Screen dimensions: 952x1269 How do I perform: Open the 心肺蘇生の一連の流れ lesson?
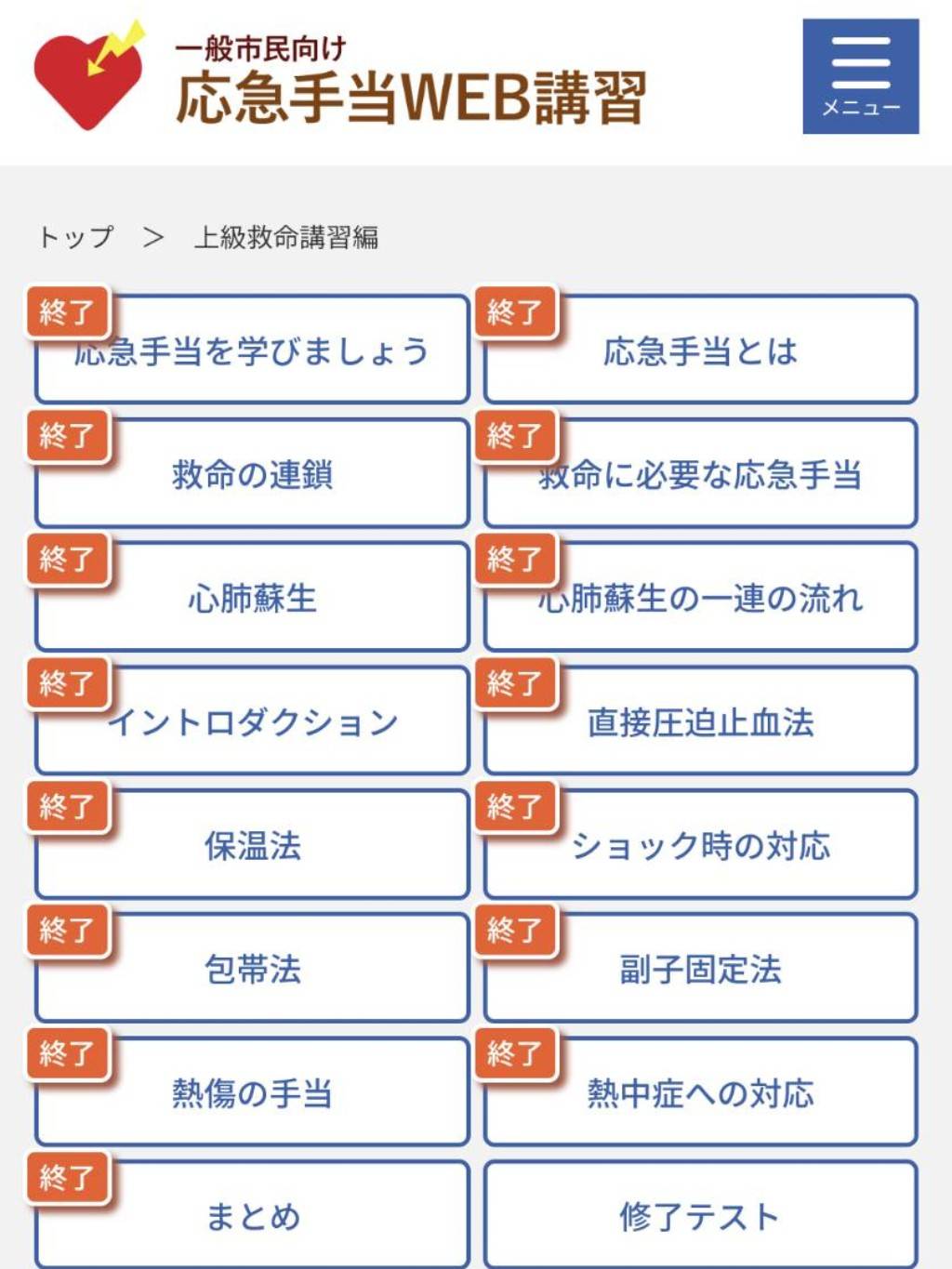(699, 599)
